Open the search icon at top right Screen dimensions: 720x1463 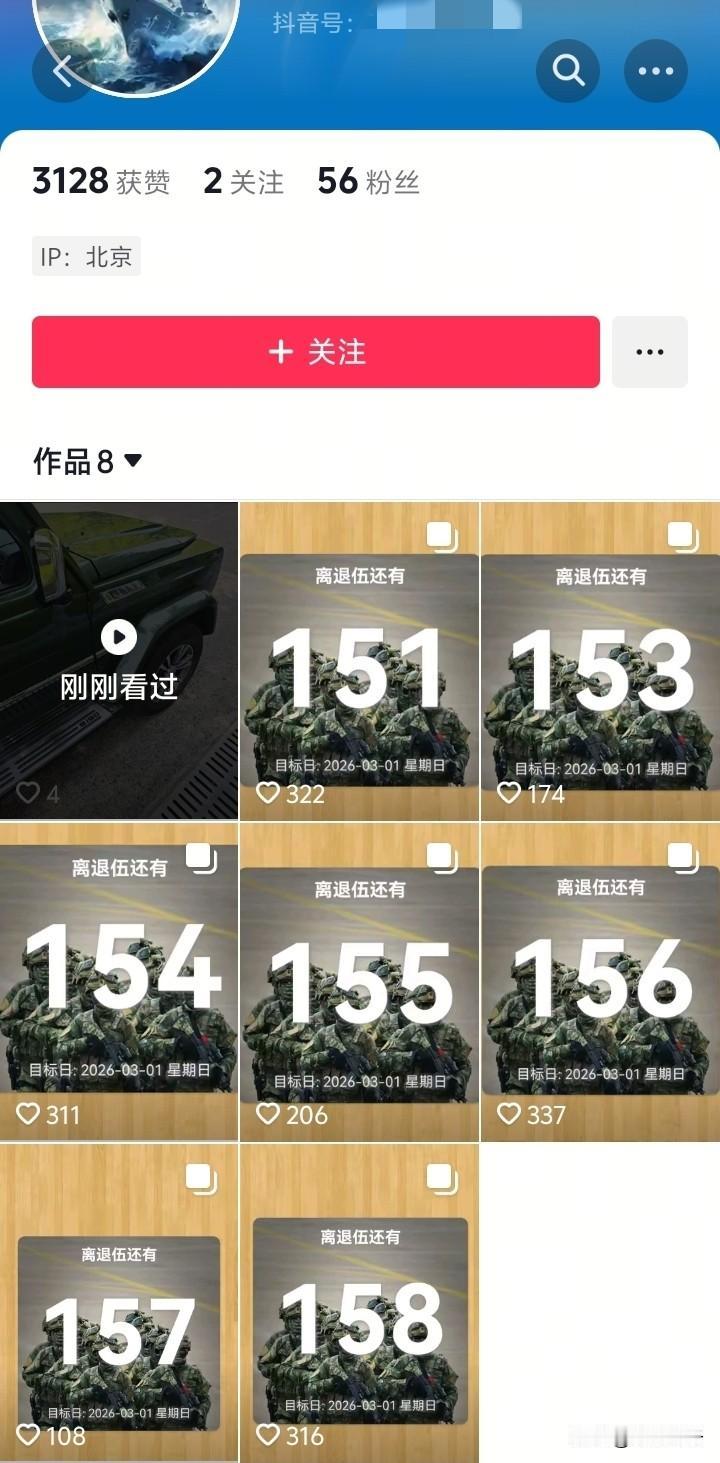tap(568, 70)
